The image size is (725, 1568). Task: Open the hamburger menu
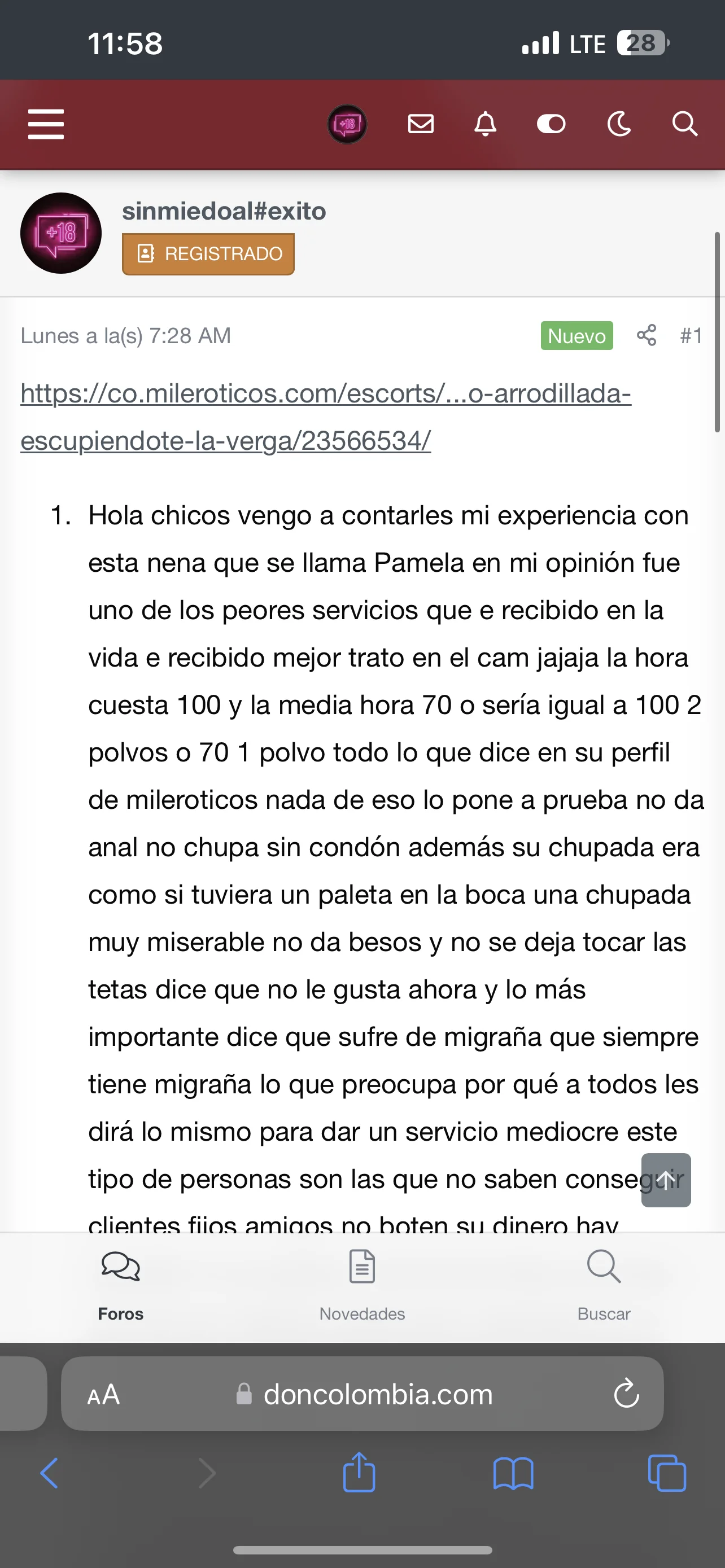(x=46, y=124)
